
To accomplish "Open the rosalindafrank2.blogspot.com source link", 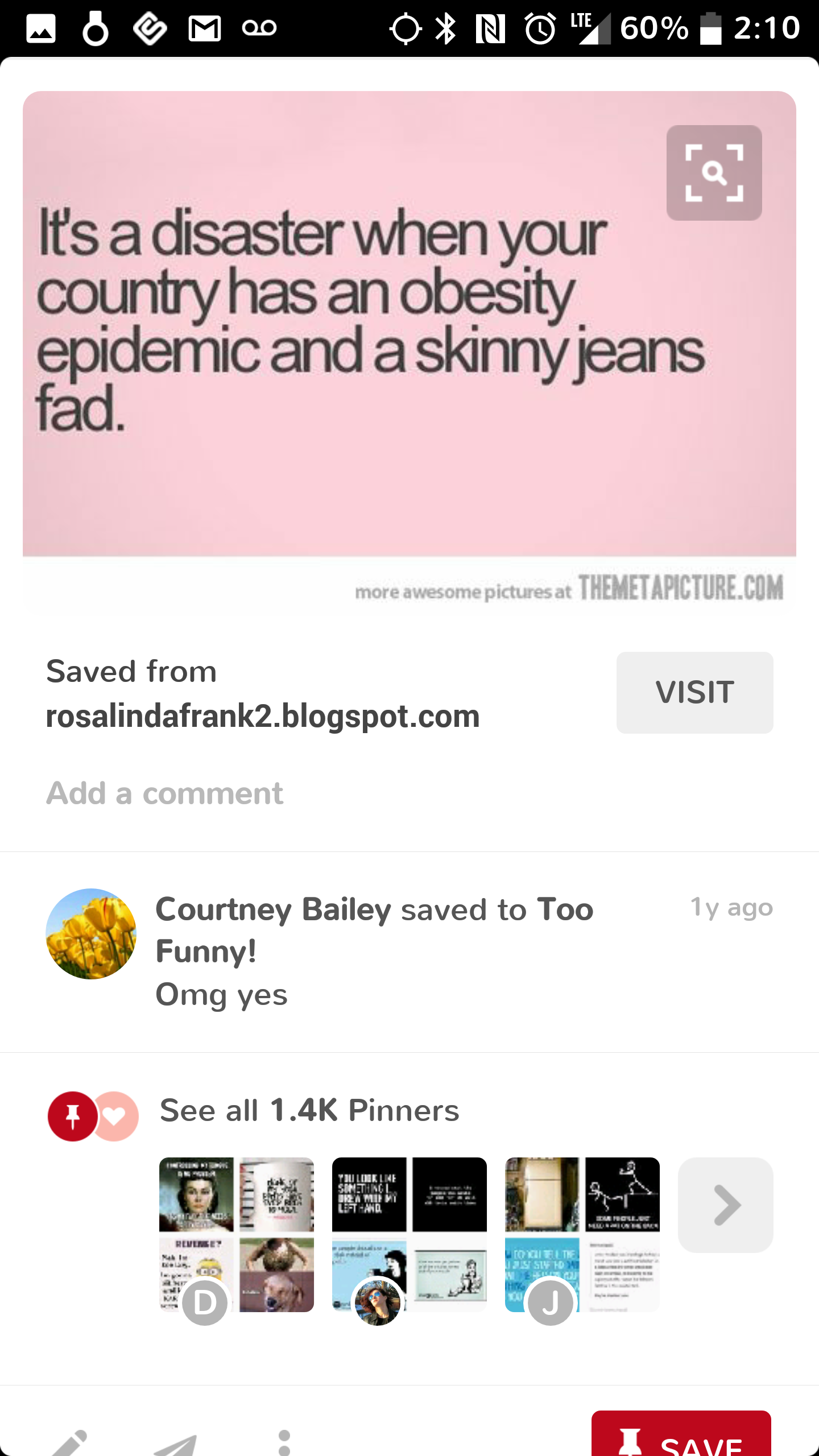I will coord(263,715).
